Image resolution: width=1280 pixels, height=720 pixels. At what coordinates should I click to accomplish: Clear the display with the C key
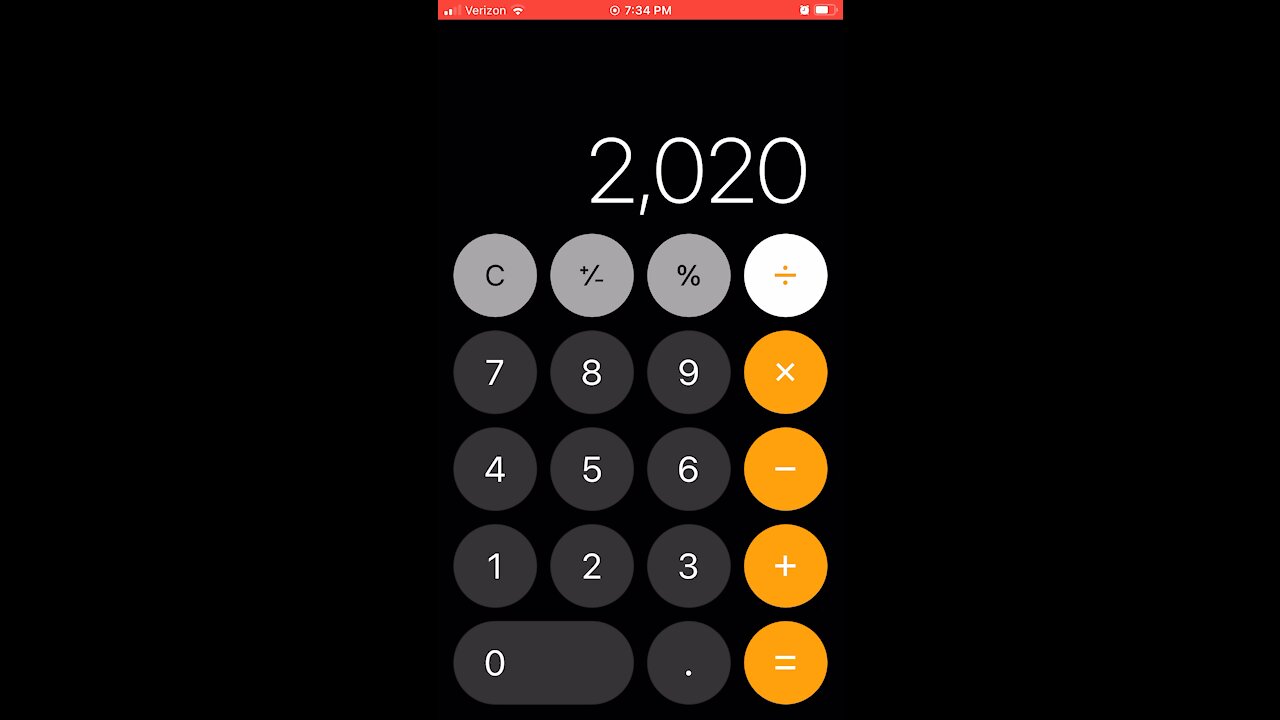point(495,276)
